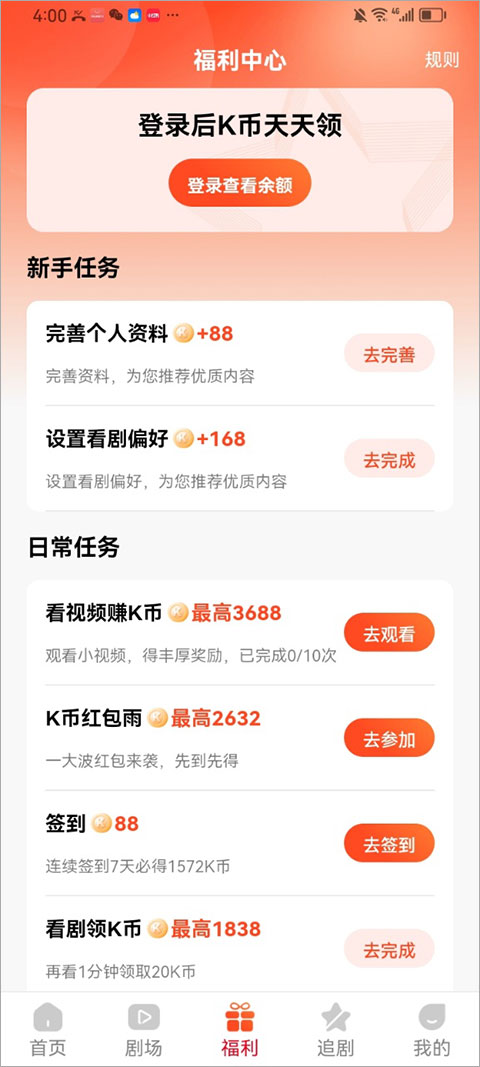Tap 去观看 for 看视频赚K币

tap(389, 633)
